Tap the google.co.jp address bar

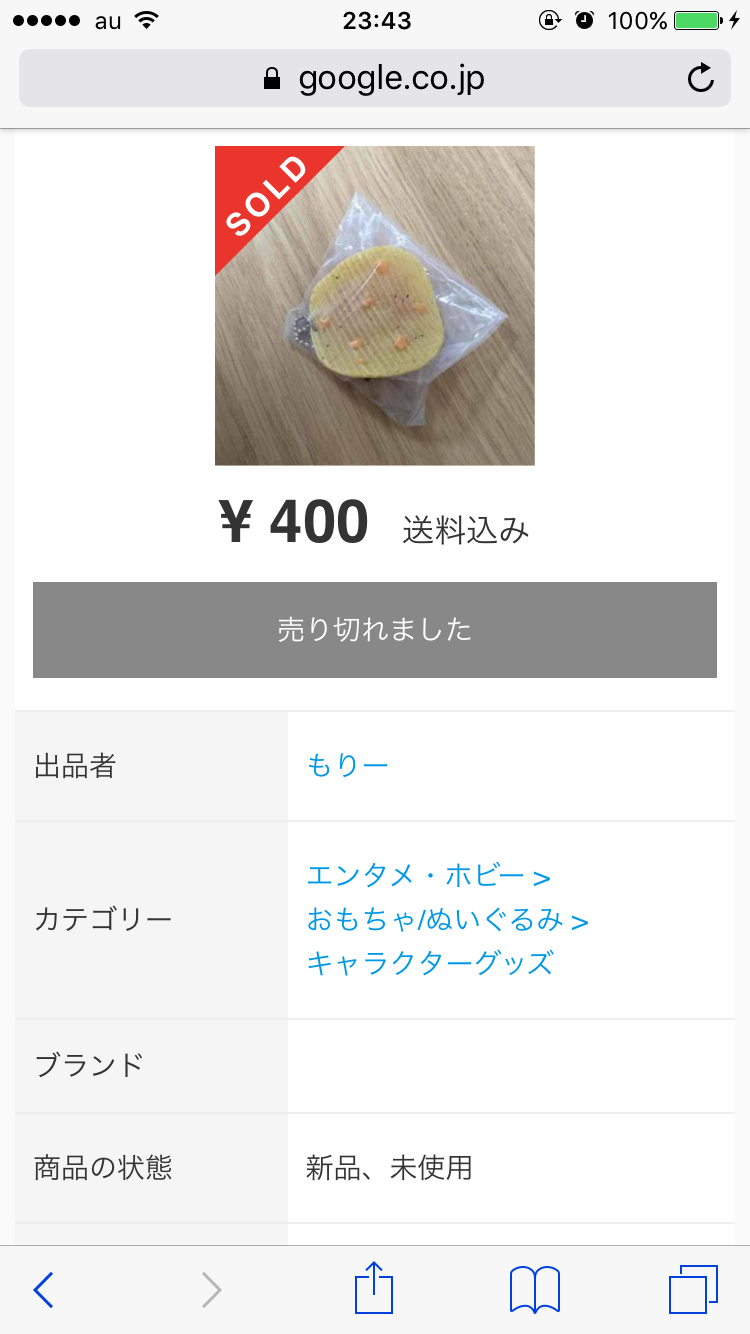point(375,78)
